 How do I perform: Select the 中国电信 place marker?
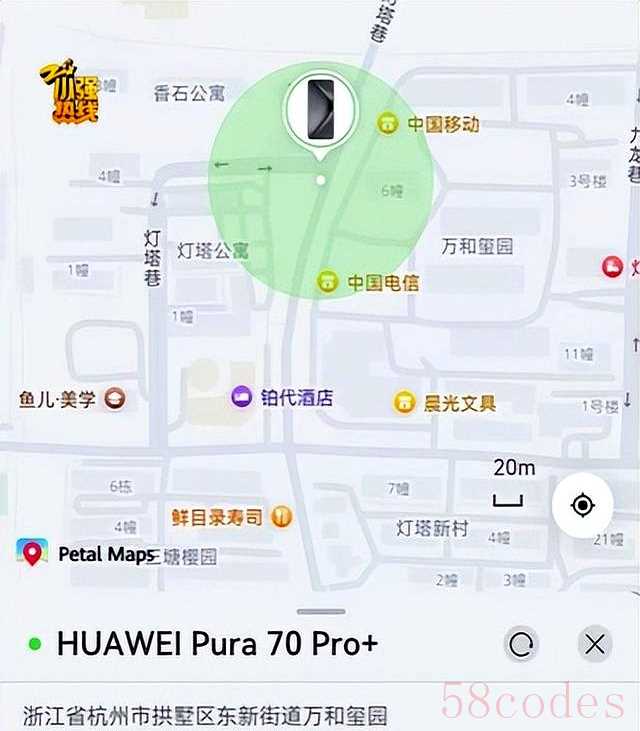tap(328, 282)
